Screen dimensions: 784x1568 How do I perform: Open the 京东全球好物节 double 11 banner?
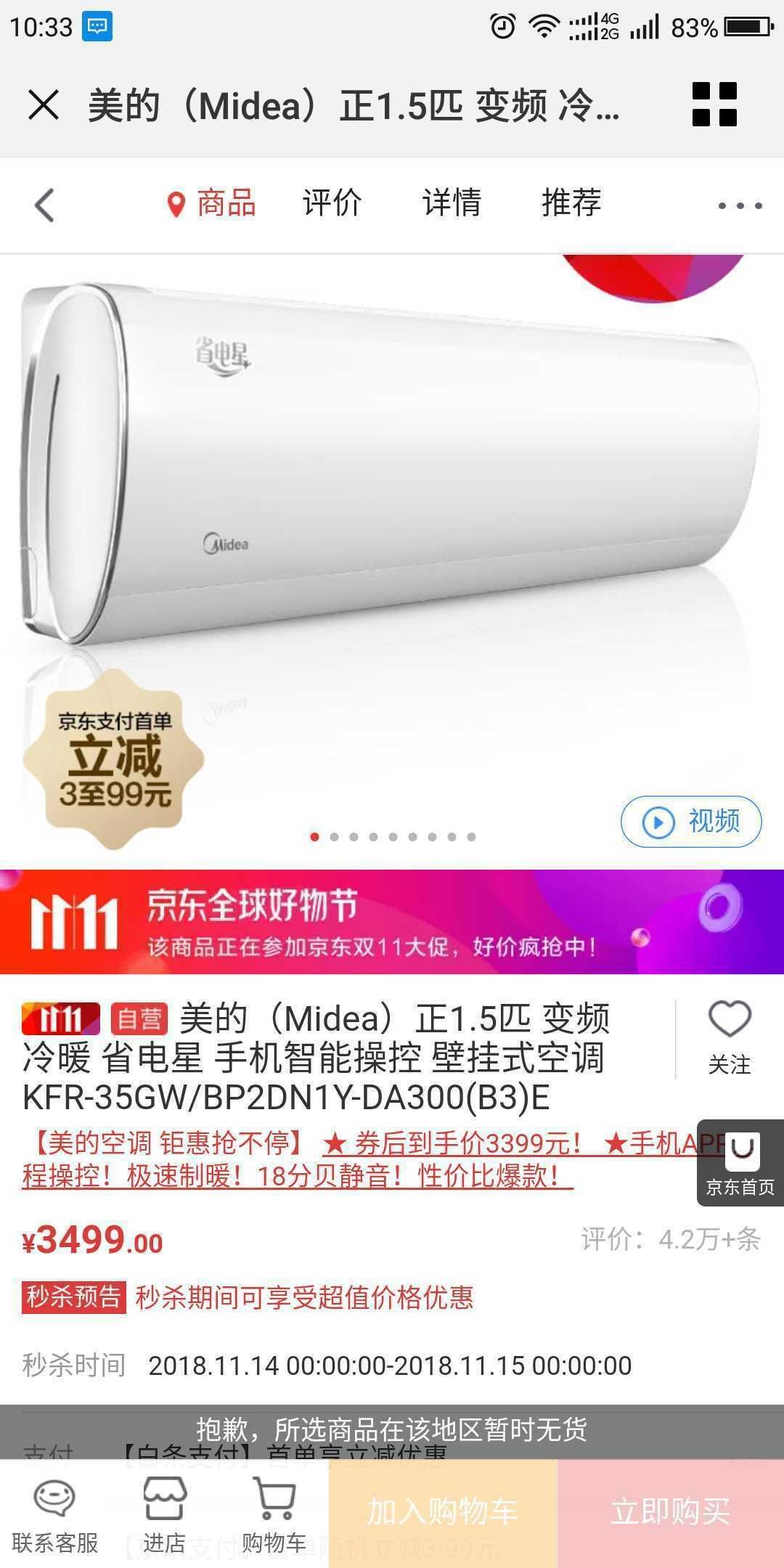392,921
